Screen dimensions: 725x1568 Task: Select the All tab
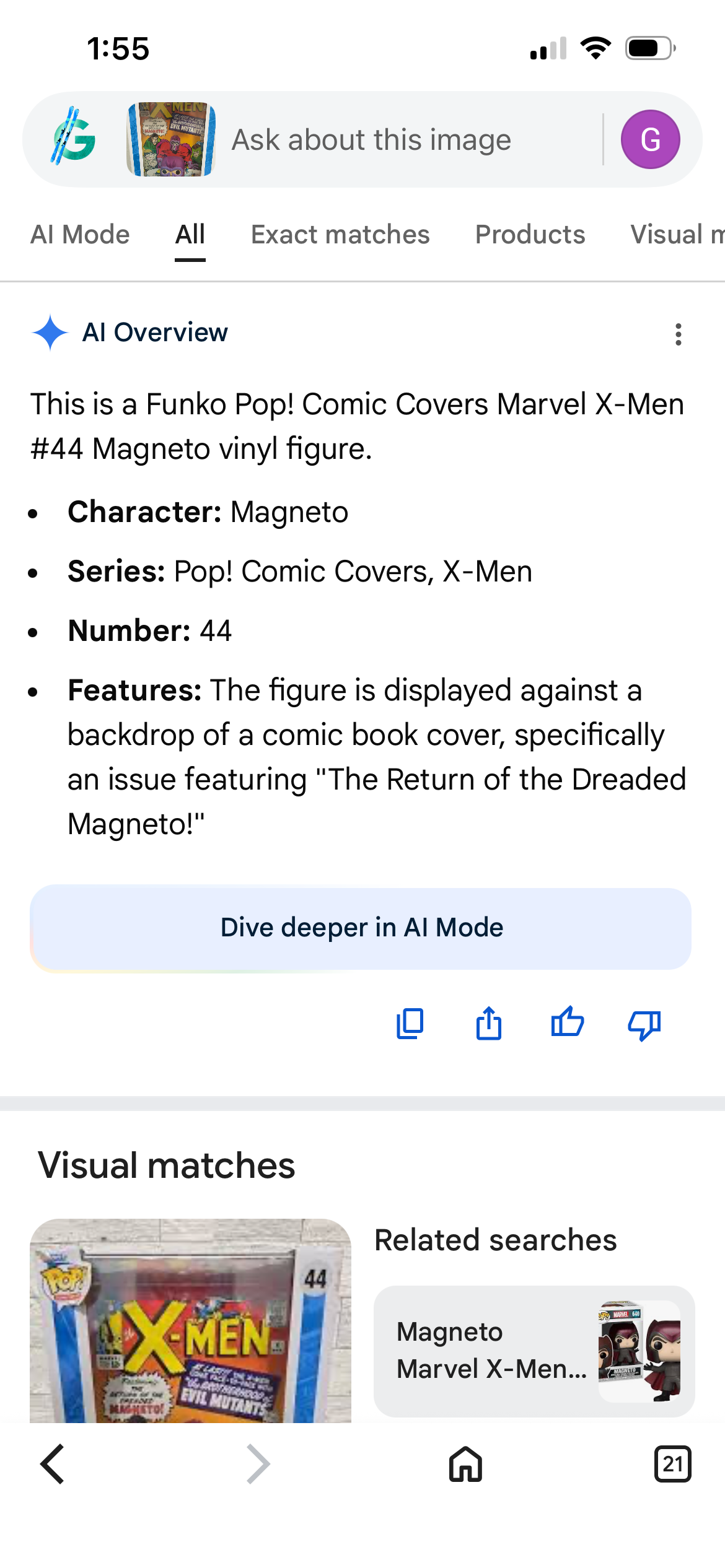190,235
